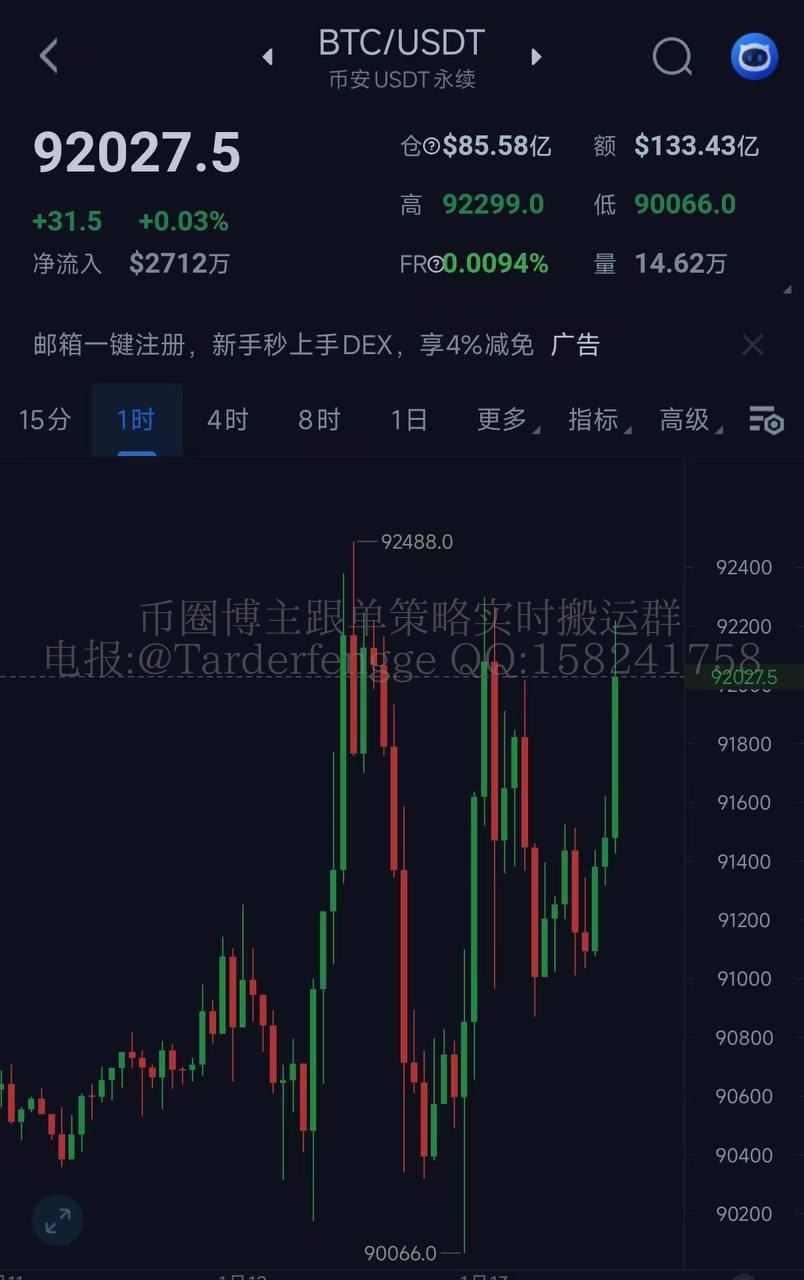Change to the 1日 timeframe
Screen dimensions: 804x1280
tap(409, 420)
